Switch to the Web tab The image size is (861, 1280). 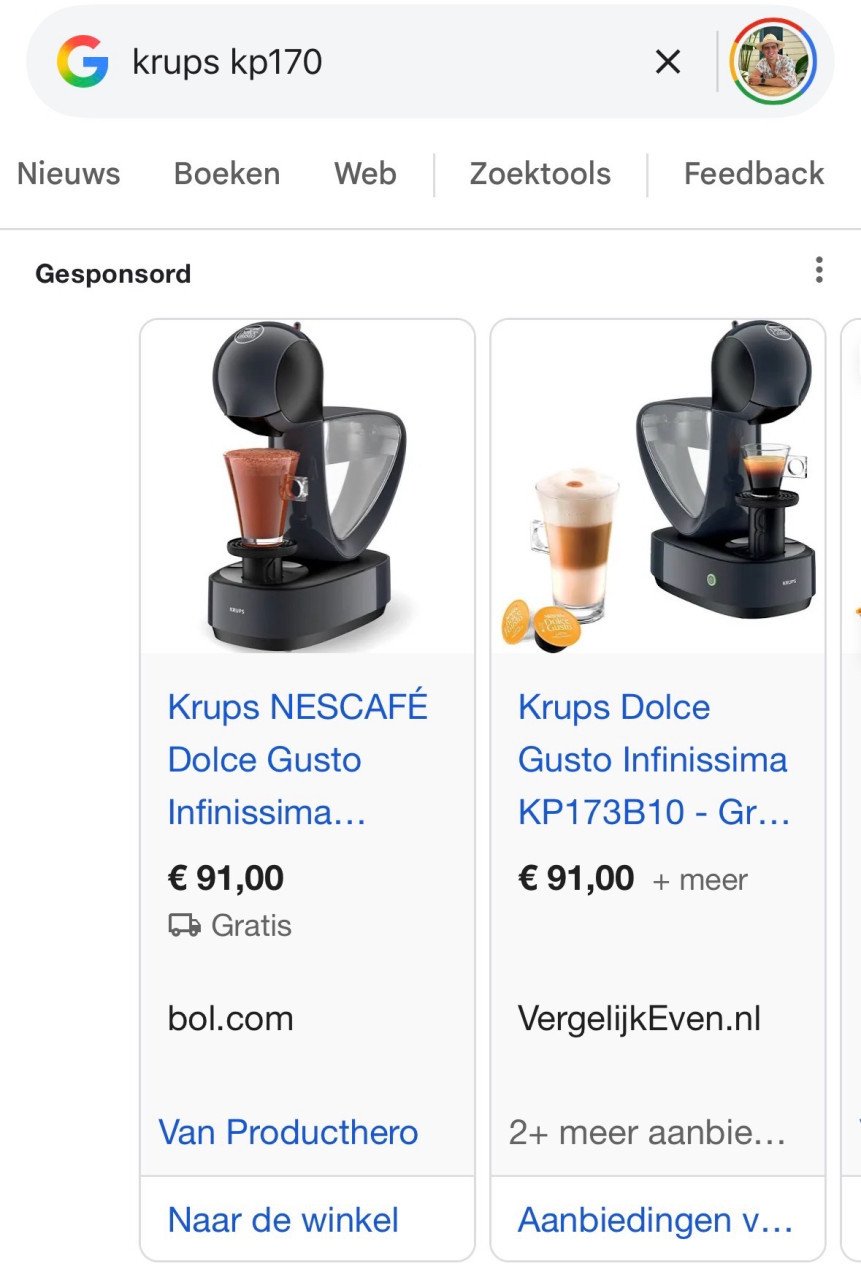pyautogui.click(x=365, y=174)
